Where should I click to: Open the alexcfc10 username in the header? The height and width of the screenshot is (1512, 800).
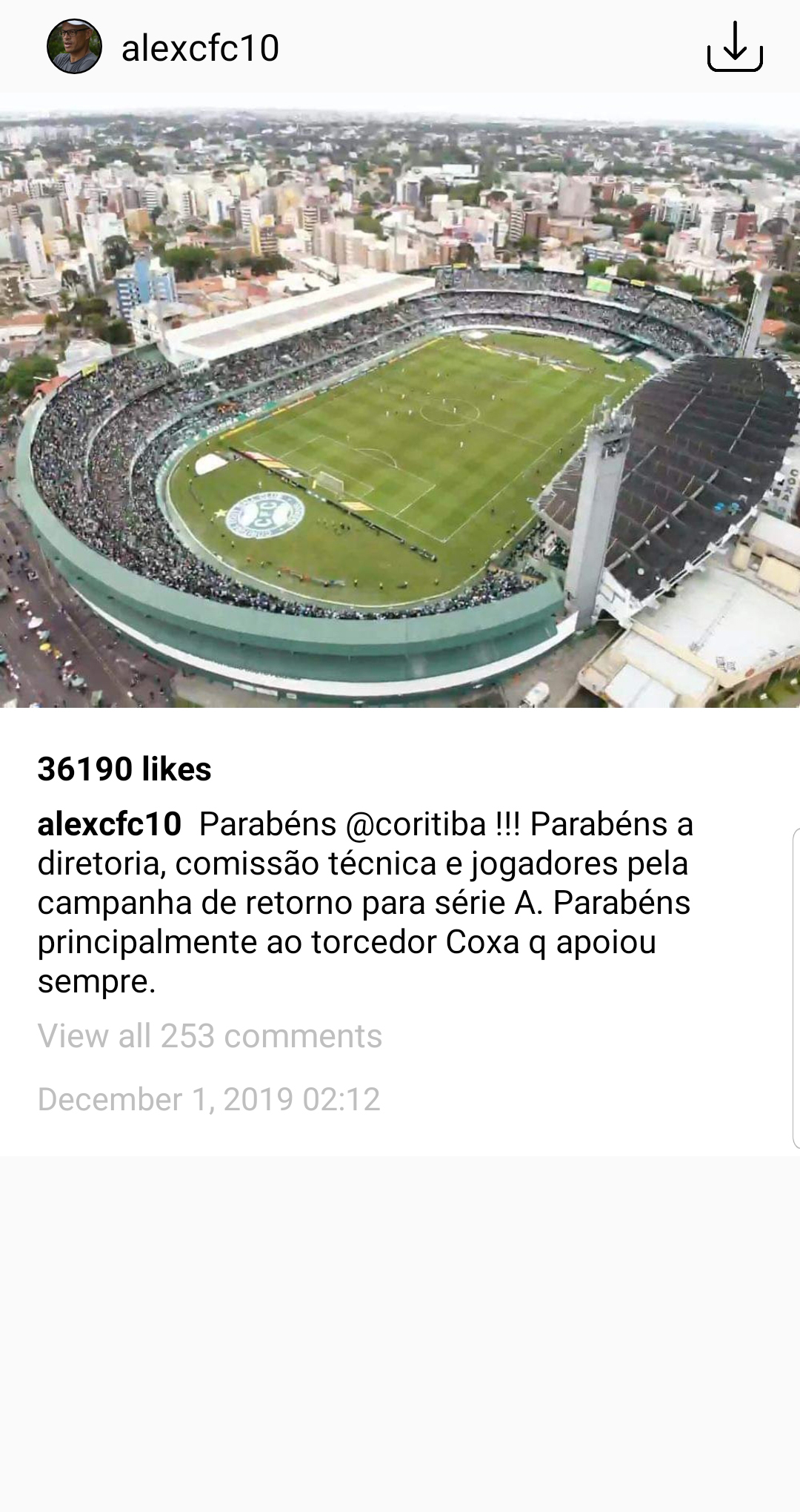[200, 49]
